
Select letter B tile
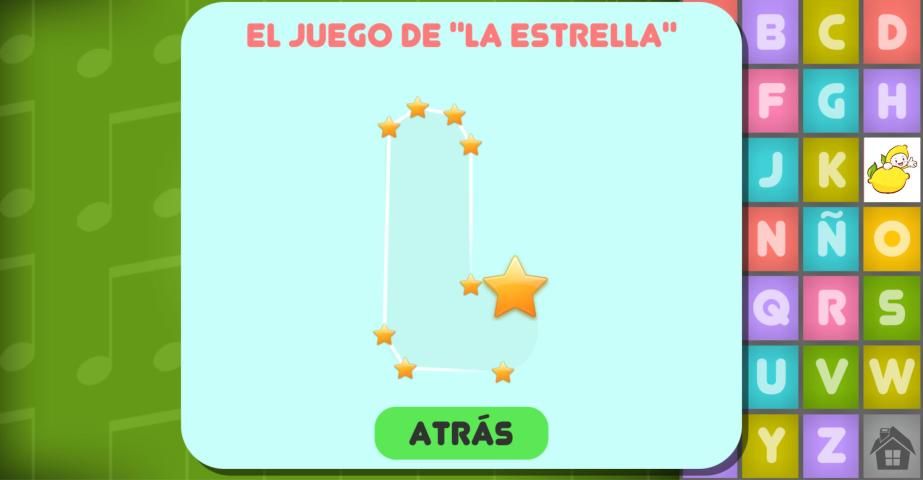[x=771, y=32]
